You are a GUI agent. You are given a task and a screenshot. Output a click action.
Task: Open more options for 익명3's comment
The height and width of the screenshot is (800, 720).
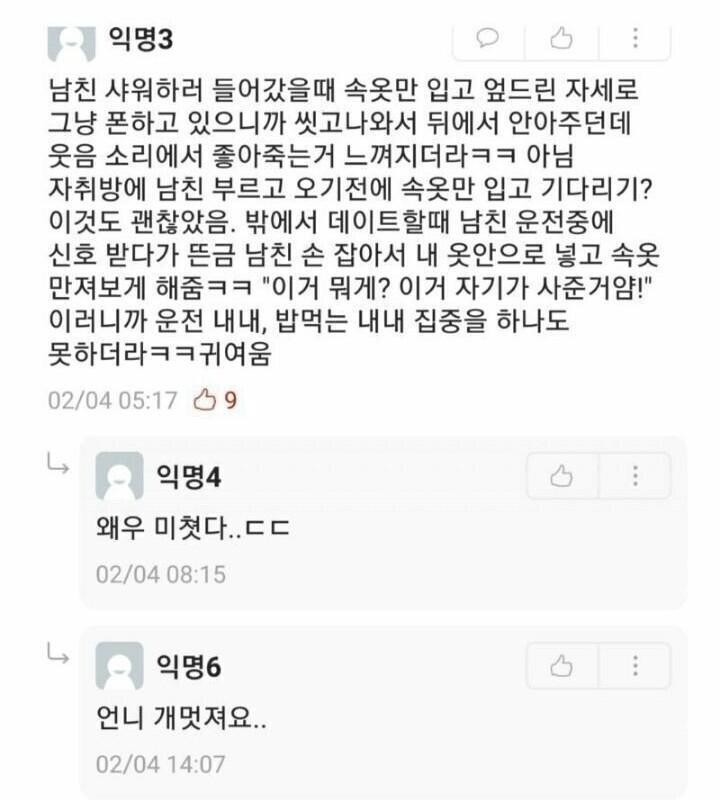pyautogui.click(x=635, y=38)
